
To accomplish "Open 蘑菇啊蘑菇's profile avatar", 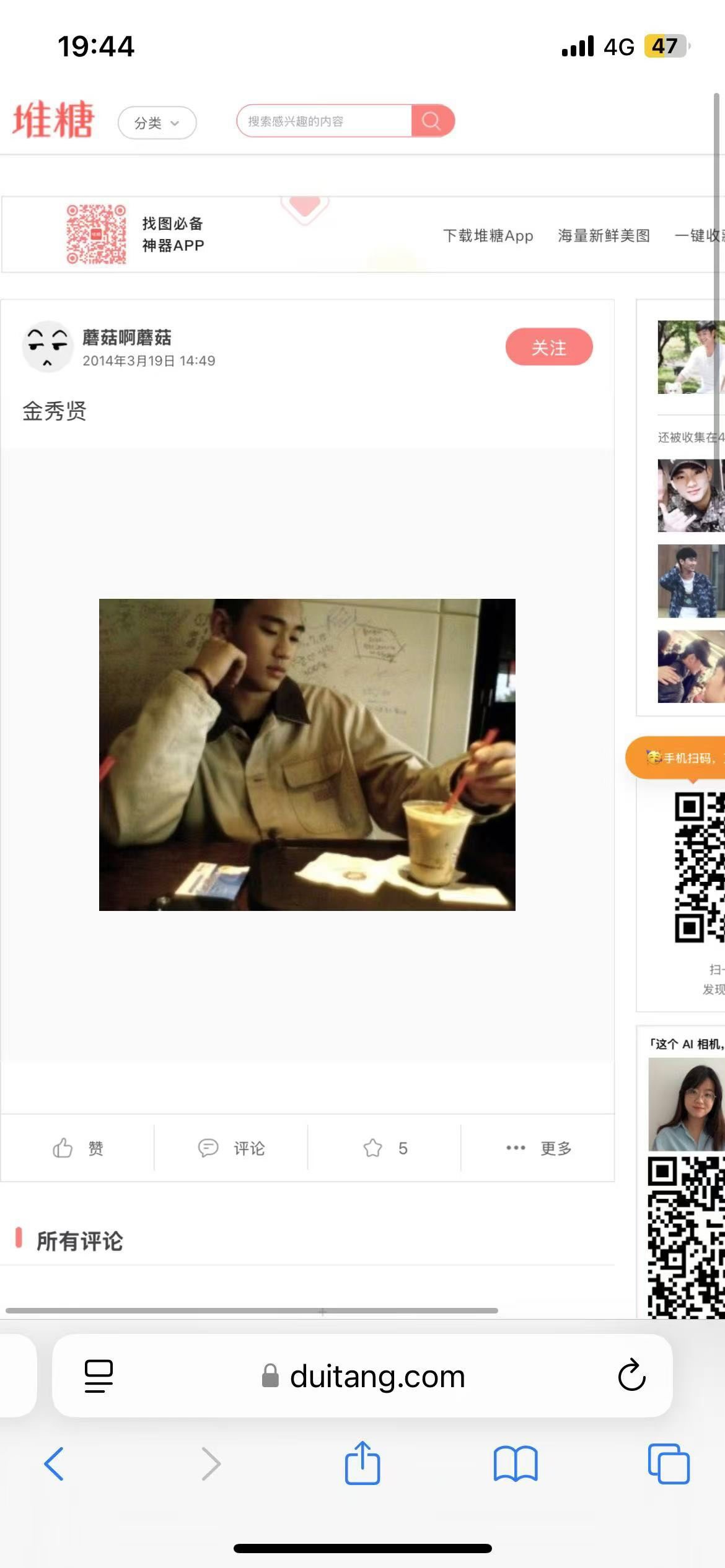I will 48,347.
